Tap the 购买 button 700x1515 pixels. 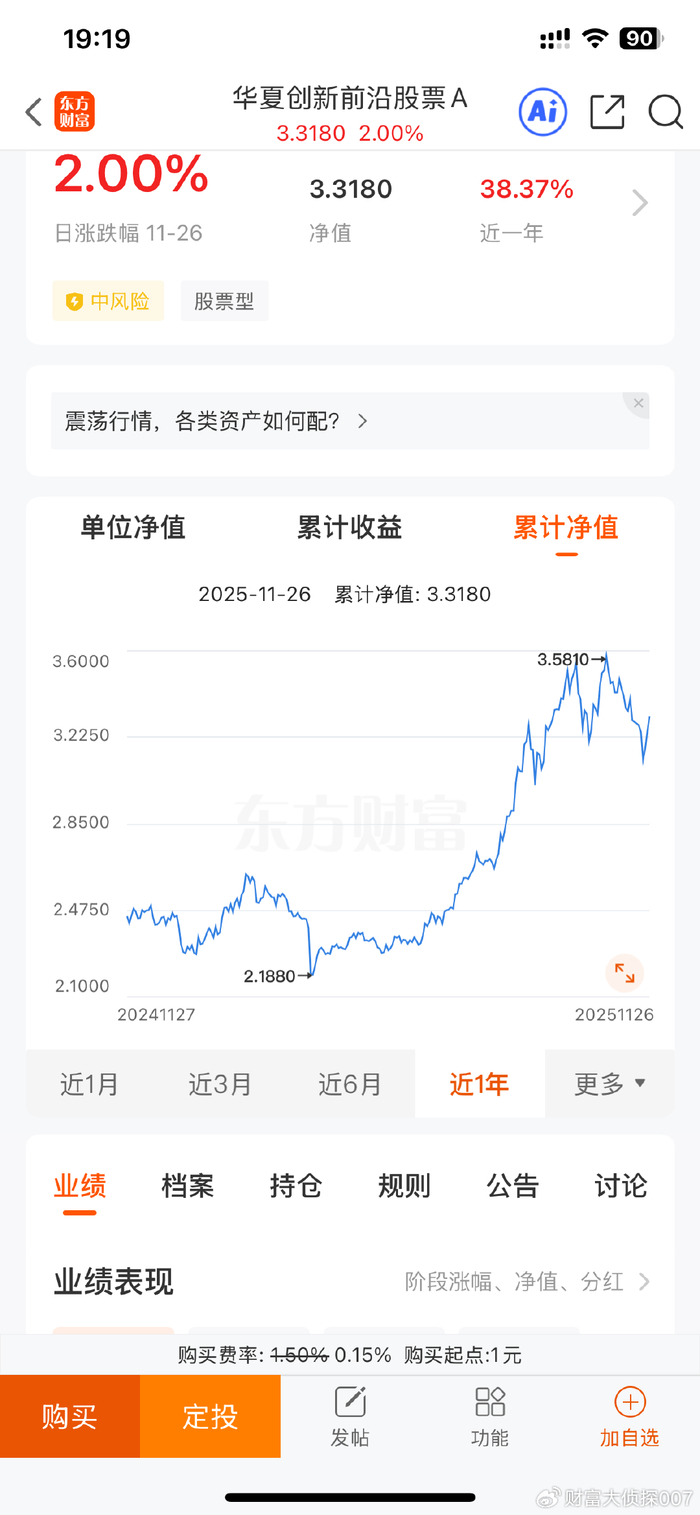[70, 1416]
